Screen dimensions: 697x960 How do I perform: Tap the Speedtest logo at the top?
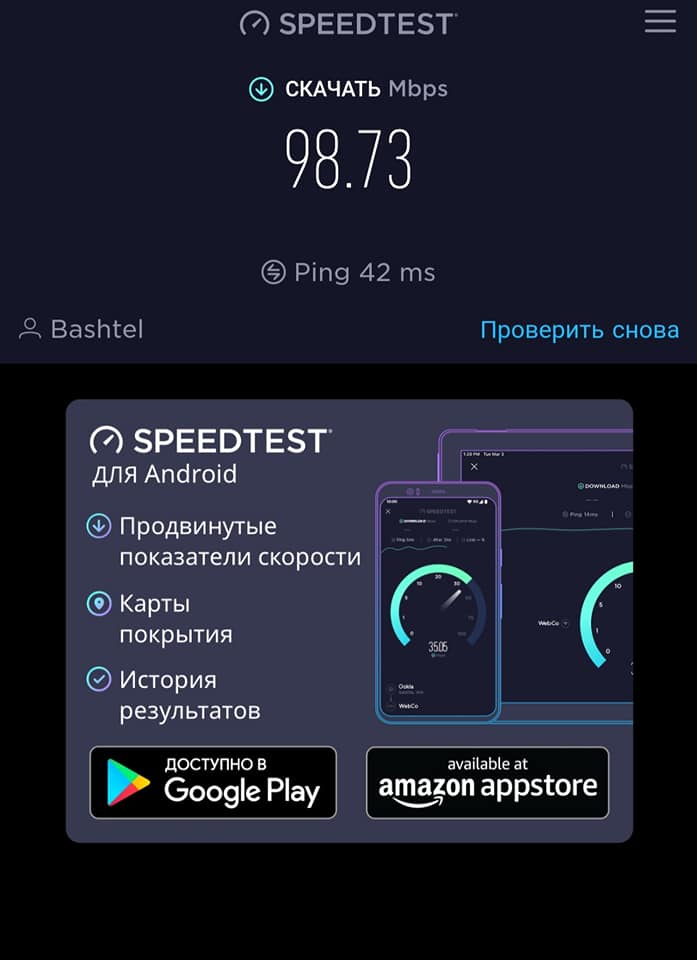coord(349,23)
